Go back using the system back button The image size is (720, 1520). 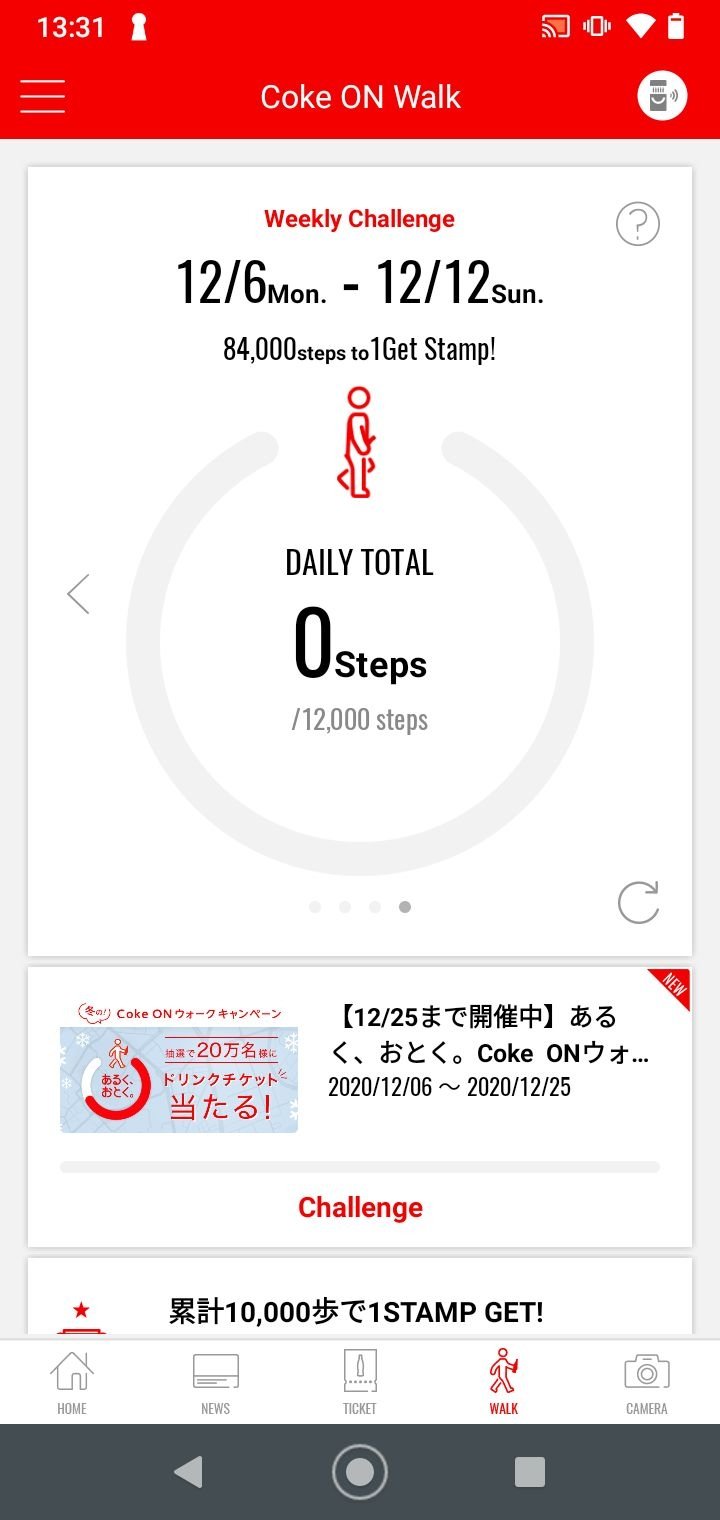pos(188,1472)
